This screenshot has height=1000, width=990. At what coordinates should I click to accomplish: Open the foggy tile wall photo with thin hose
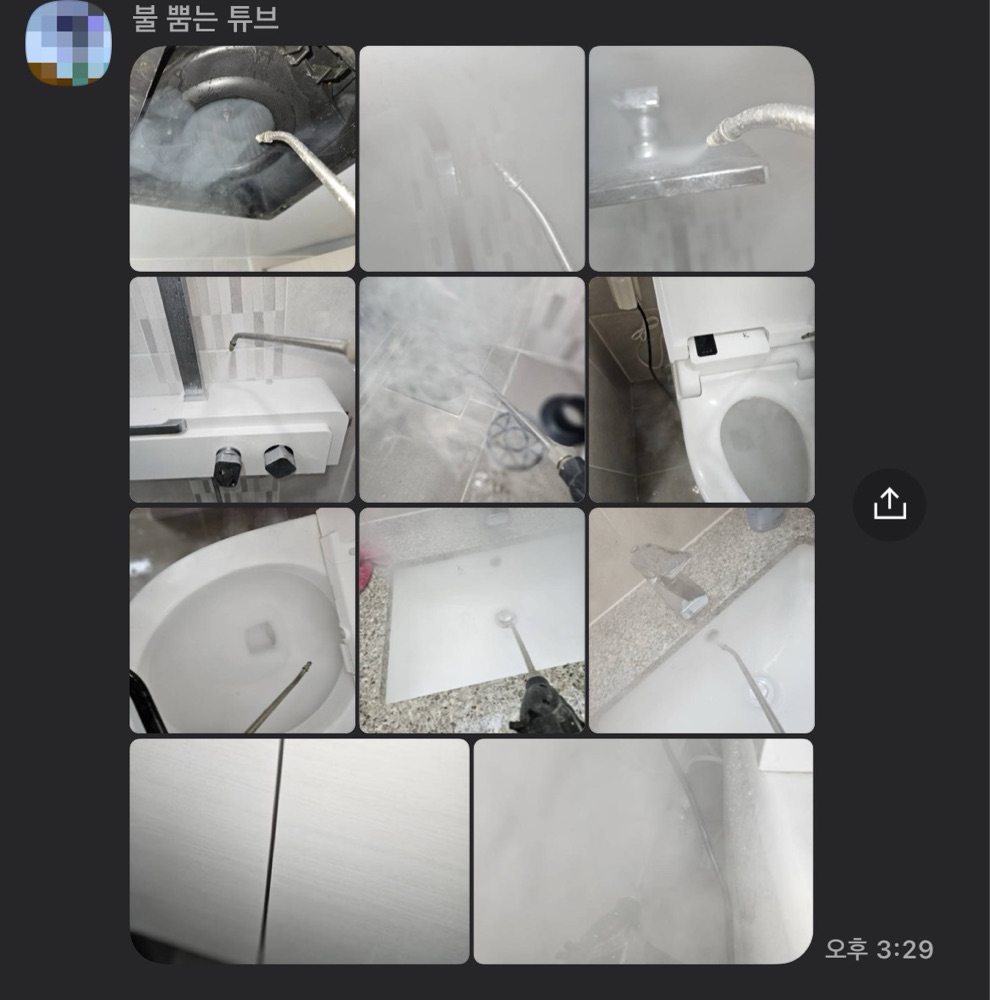click(x=472, y=159)
